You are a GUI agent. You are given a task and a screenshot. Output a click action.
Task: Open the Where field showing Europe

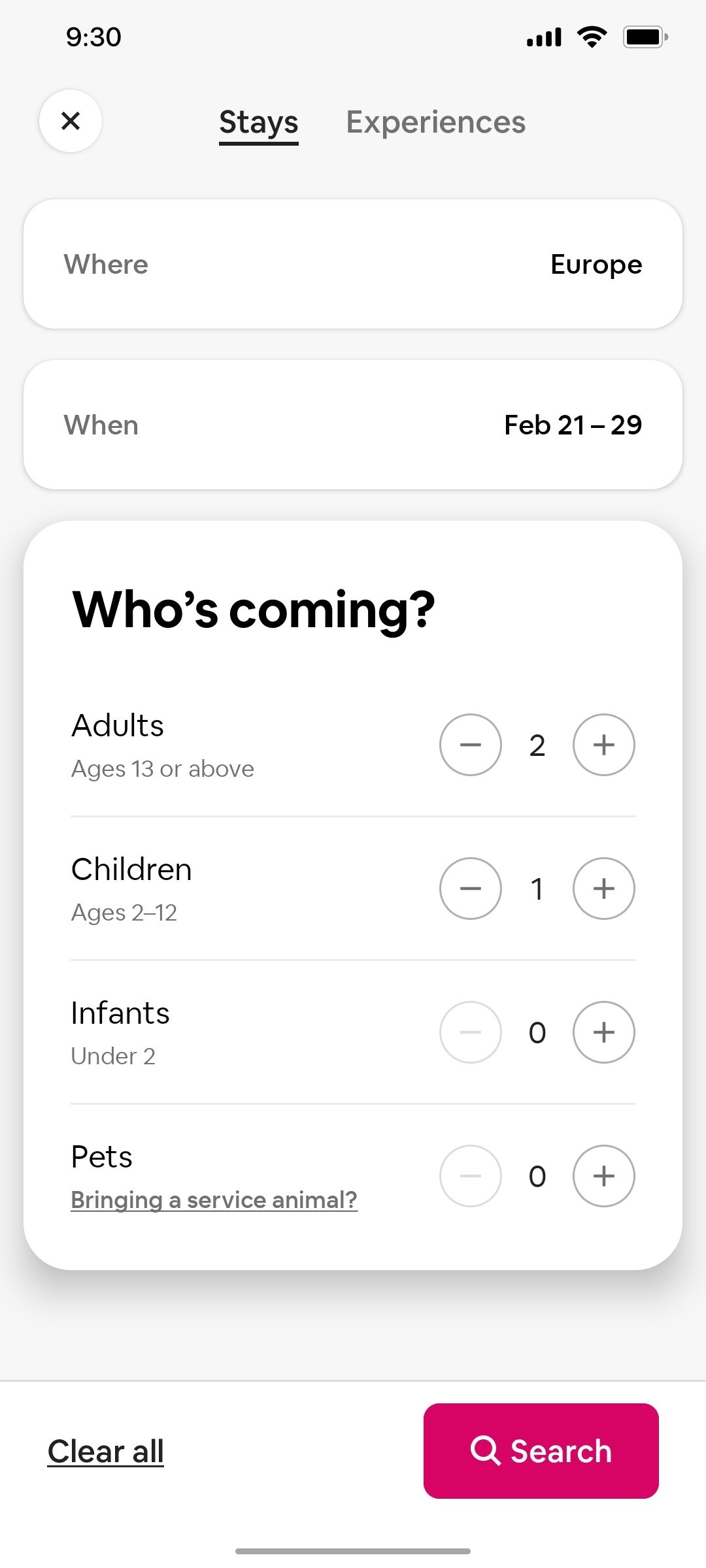tap(353, 264)
